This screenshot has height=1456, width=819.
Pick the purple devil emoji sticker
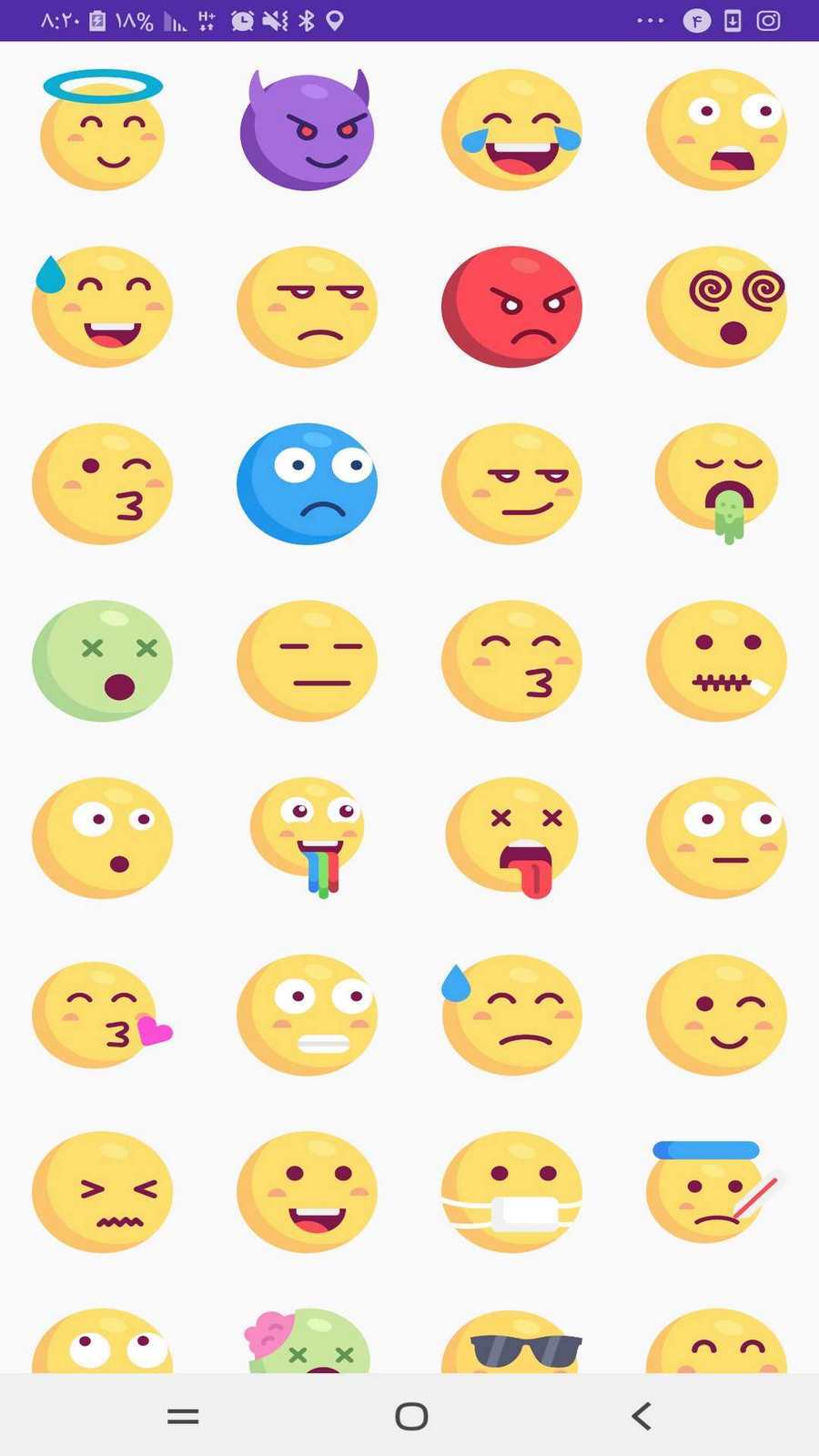pyautogui.click(x=308, y=130)
